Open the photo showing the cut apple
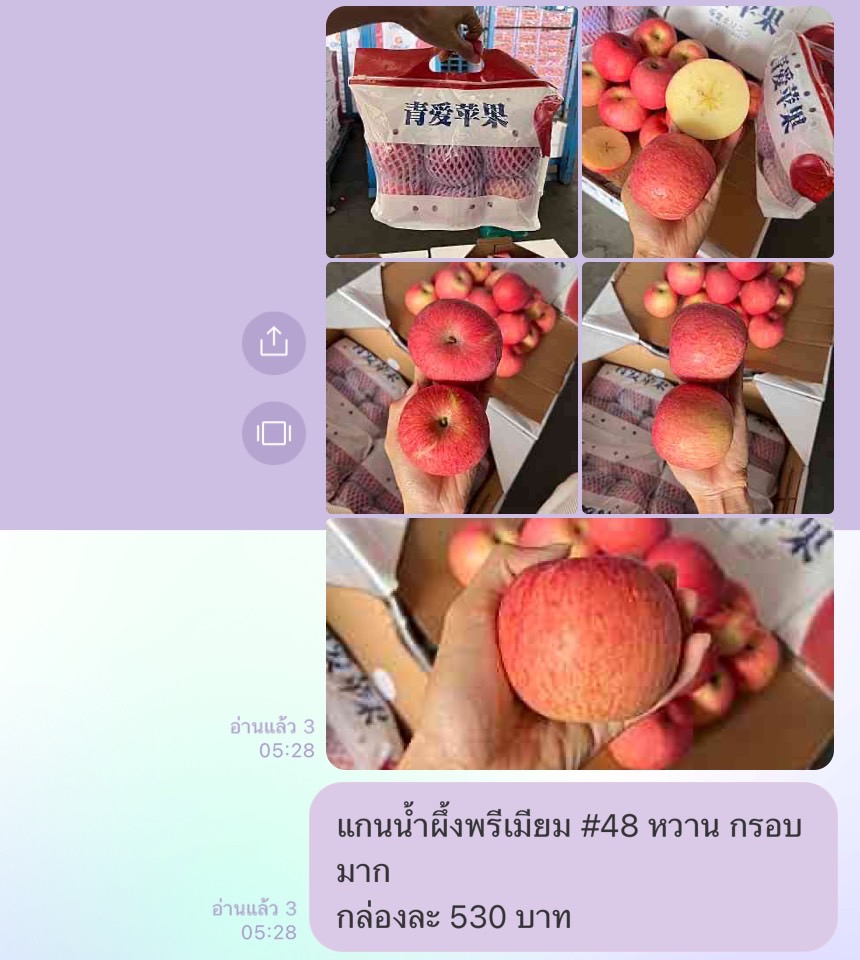Viewport: 860px width, 960px height. pyautogui.click(x=708, y=132)
